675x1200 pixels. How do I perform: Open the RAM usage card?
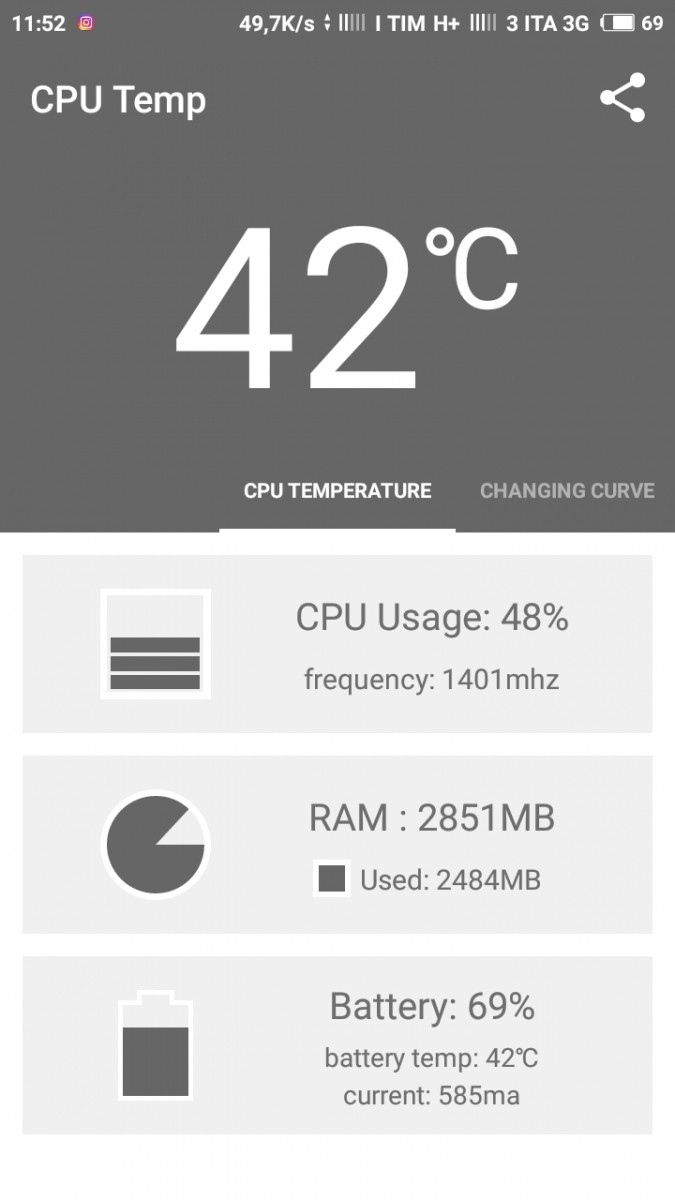337,845
